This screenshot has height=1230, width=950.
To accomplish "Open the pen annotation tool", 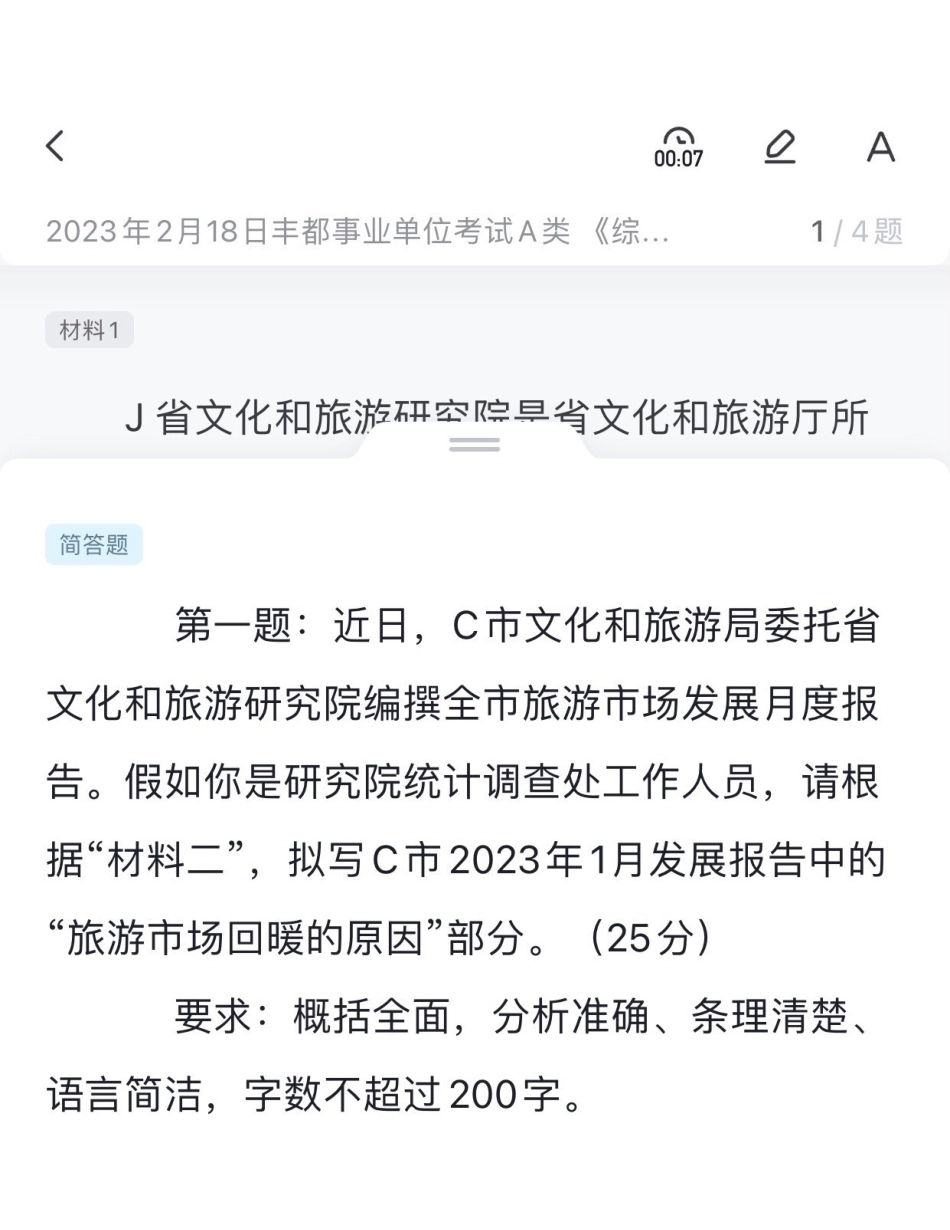I will (x=780, y=146).
